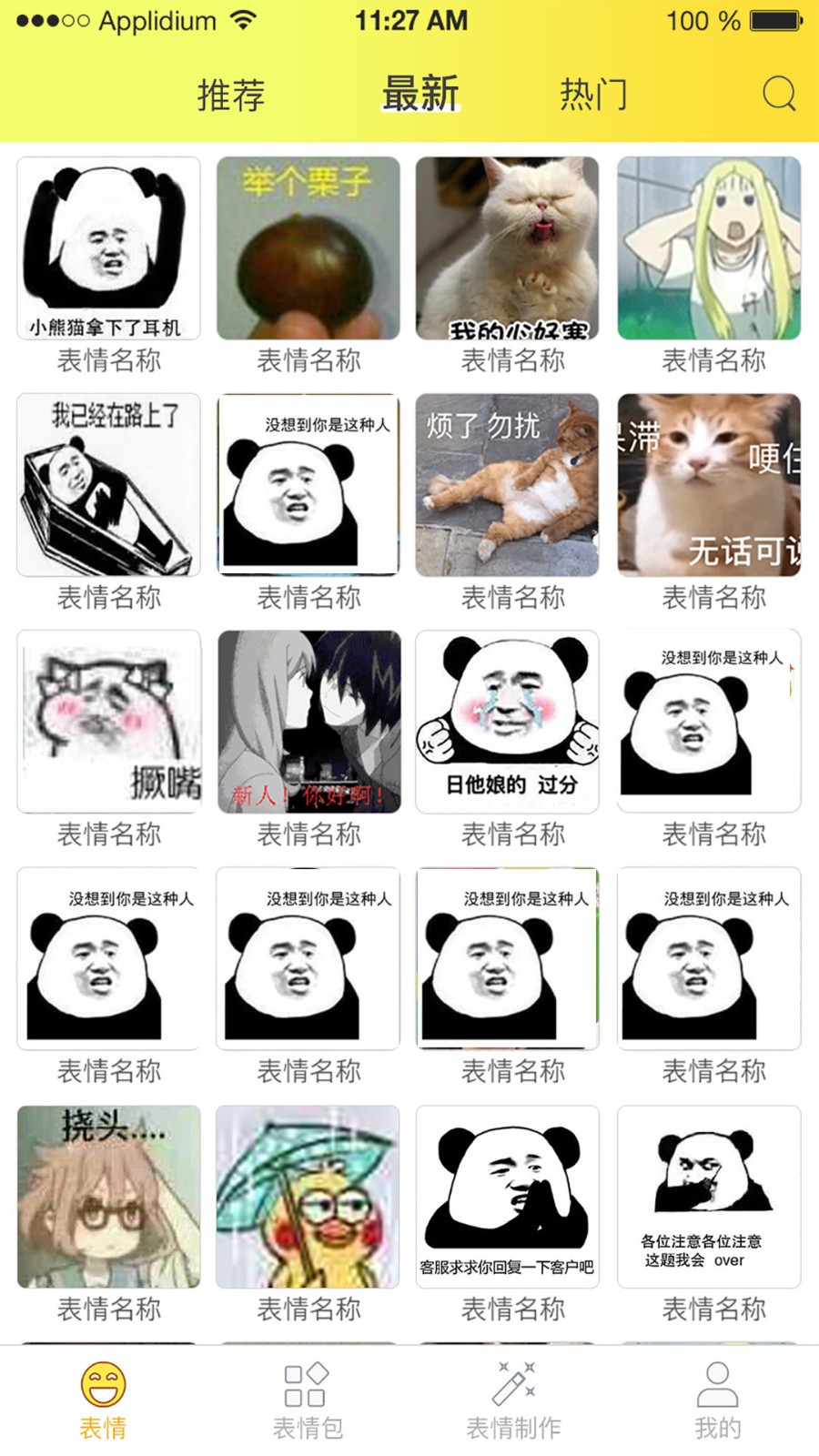Switch to the 推荐 tab
The image size is (819, 1456).
point(230,94)
